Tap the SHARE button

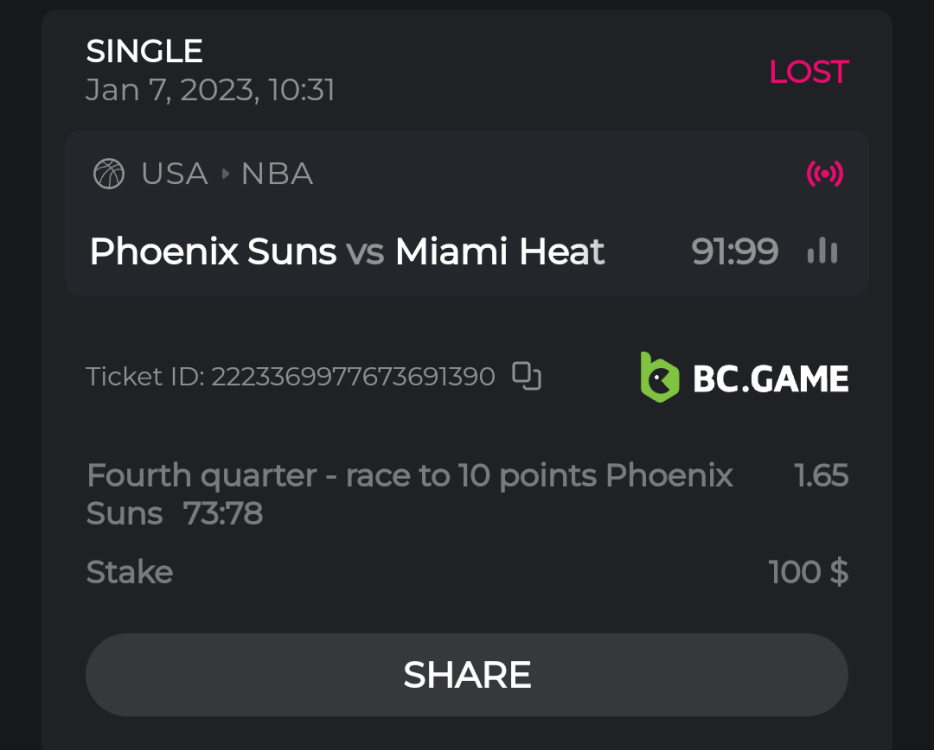tap(467, 674)
